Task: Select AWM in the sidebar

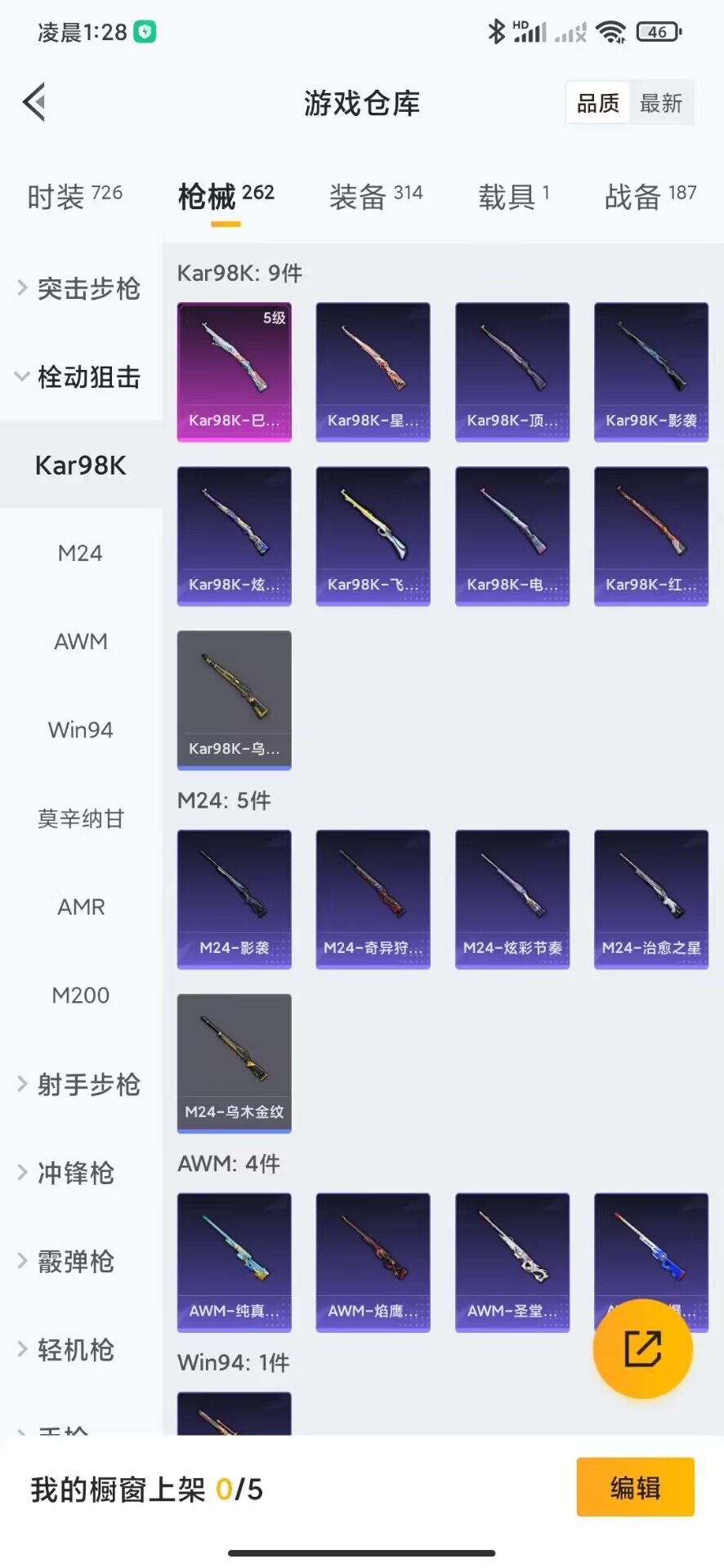Action: [80, 641]
